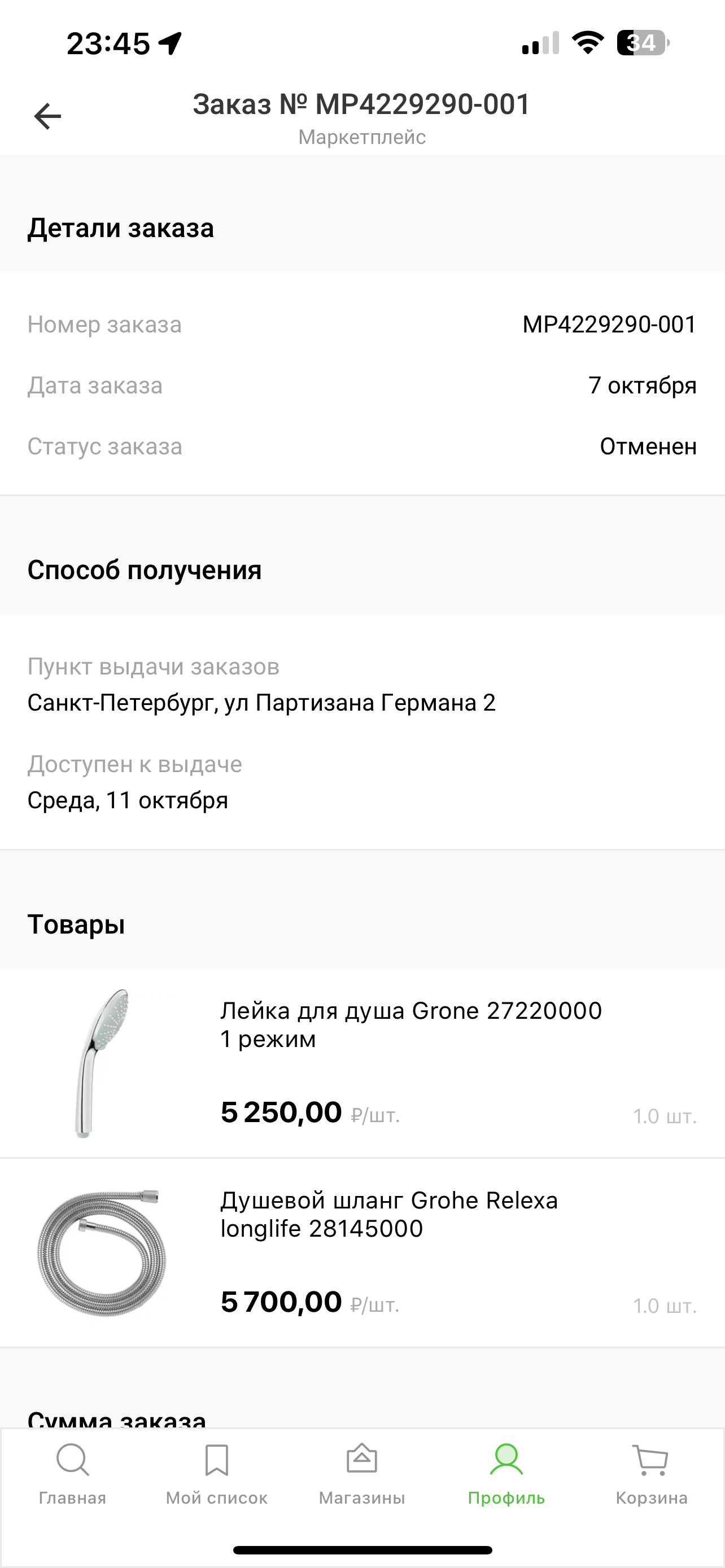Image resolution: width=725 pixels, height=1568 pixels.
Task: Select the Мой список bookmark icon
Action: tap(217, 1461)
